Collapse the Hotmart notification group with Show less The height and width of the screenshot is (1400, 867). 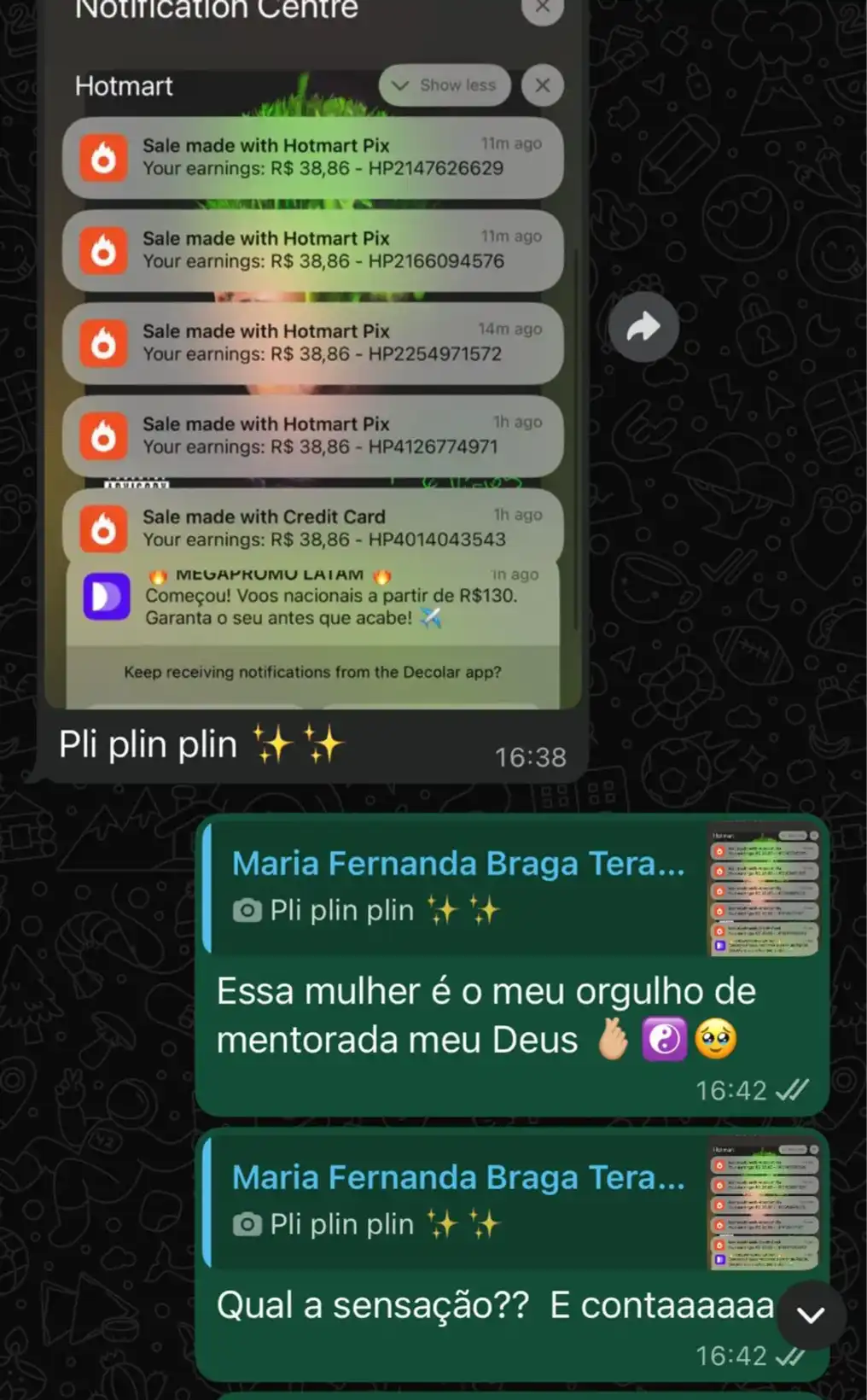[444, 85]
